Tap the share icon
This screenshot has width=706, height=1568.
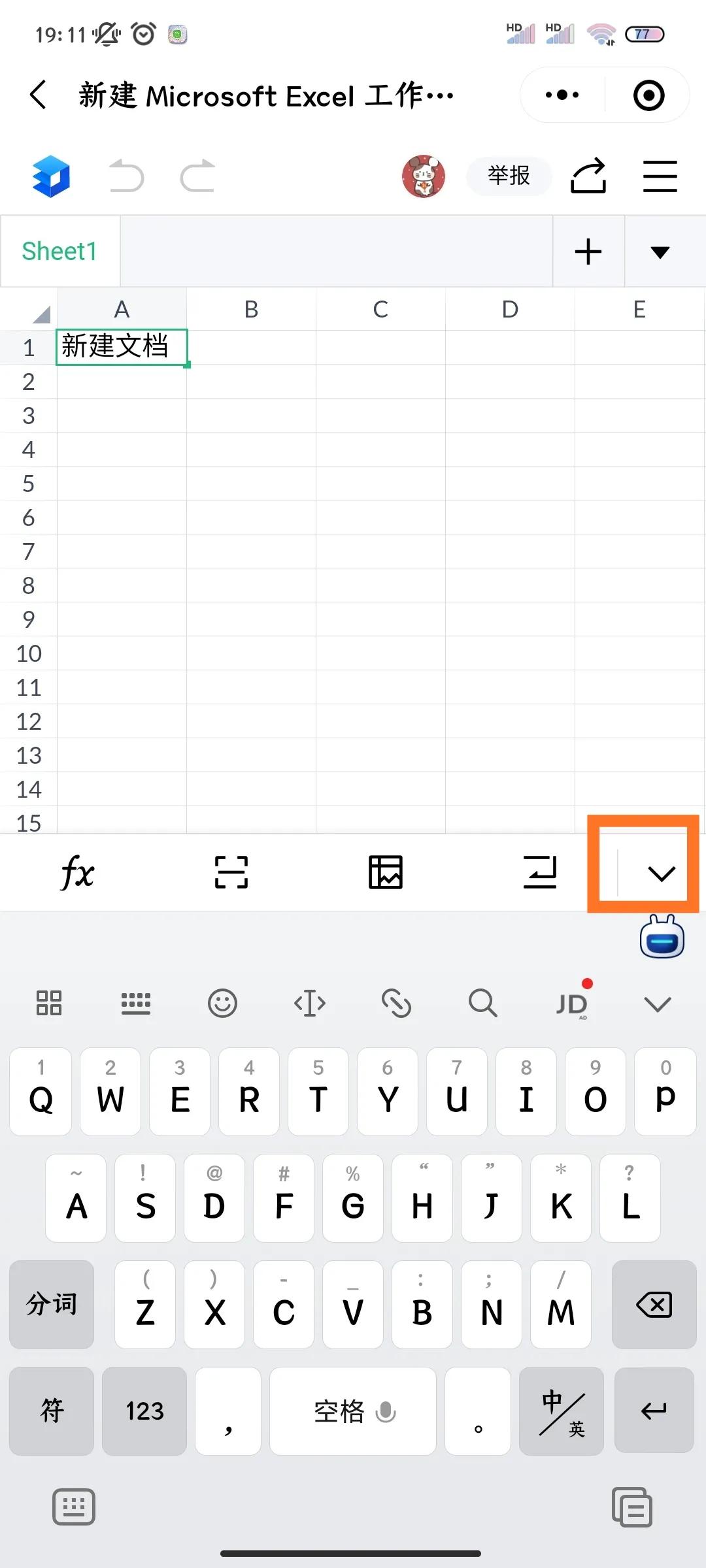pyautogui.click(x=589, y=175)
